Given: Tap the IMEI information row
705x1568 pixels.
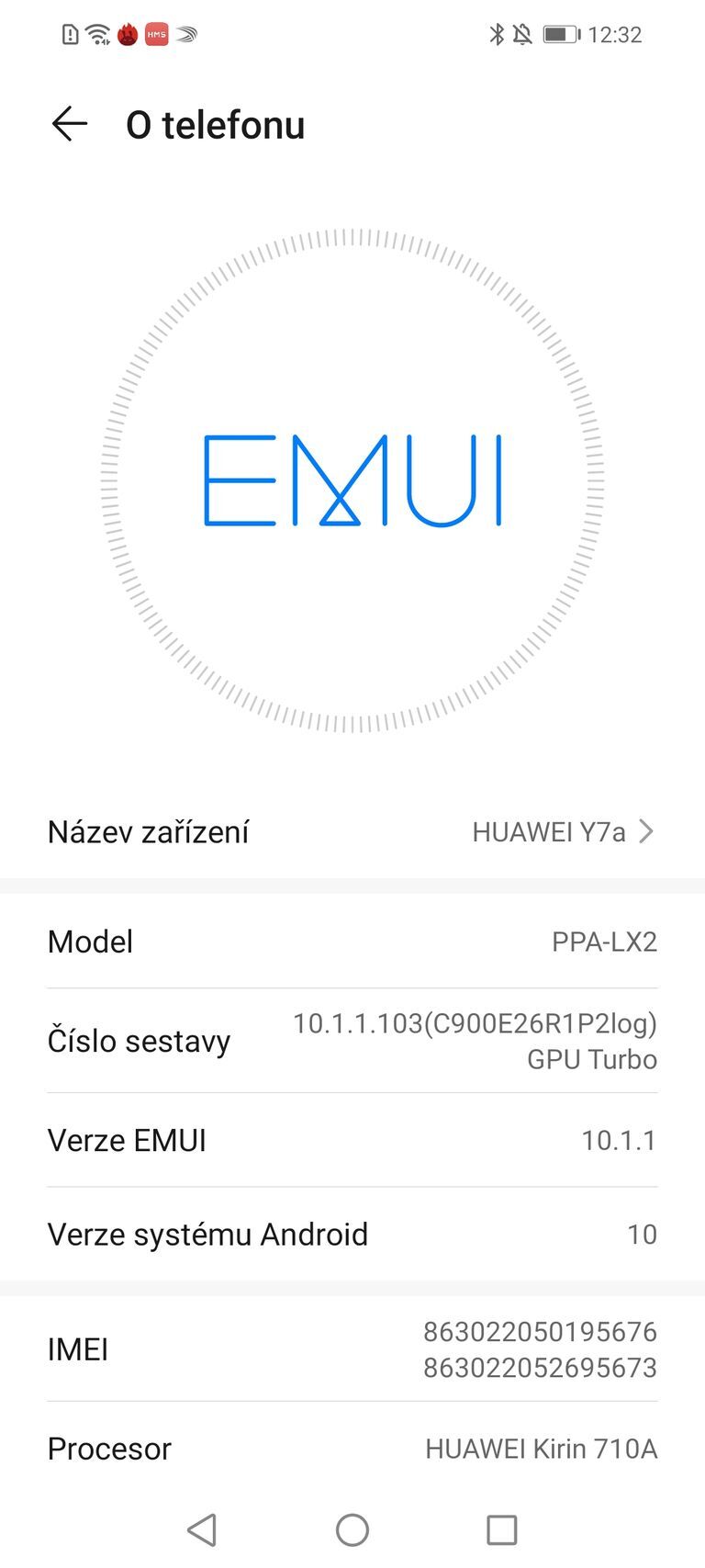Looking at the screenshot, I should (352, 1349).
